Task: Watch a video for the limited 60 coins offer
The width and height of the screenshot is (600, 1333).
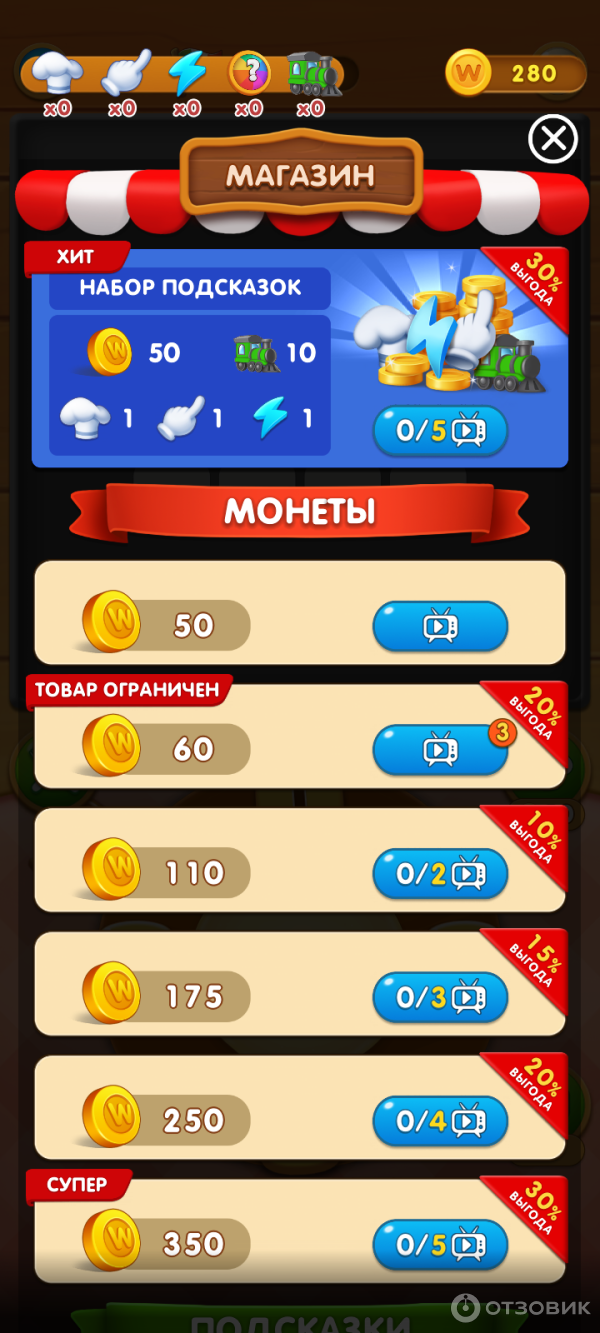Action: click(440, 750)
